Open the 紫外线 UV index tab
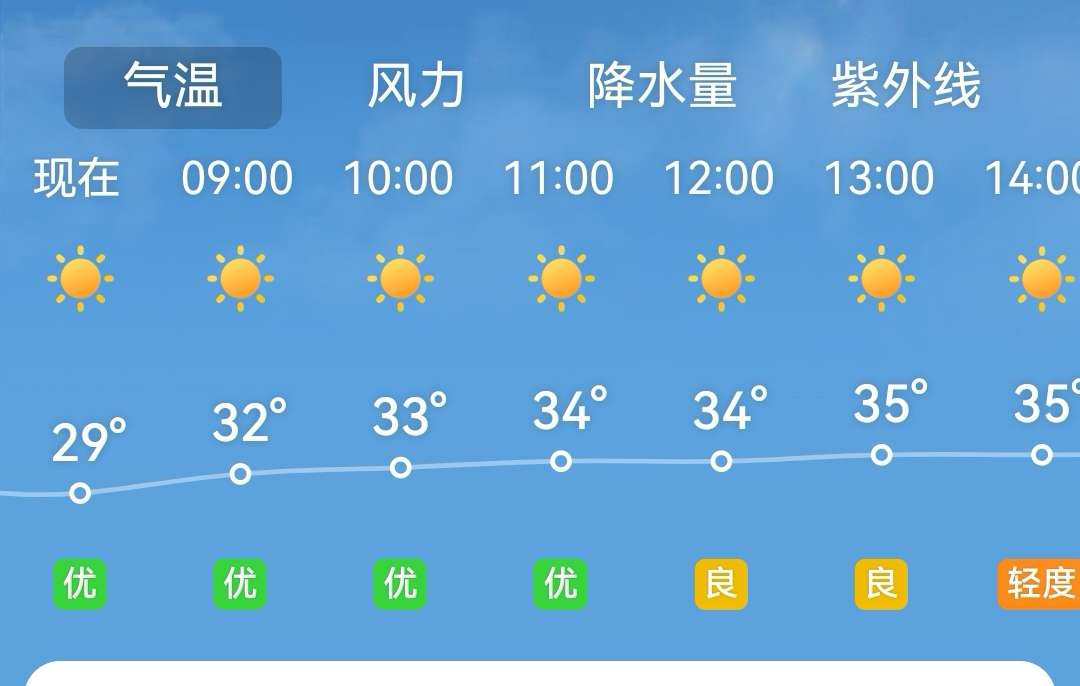 coord(906,87)
